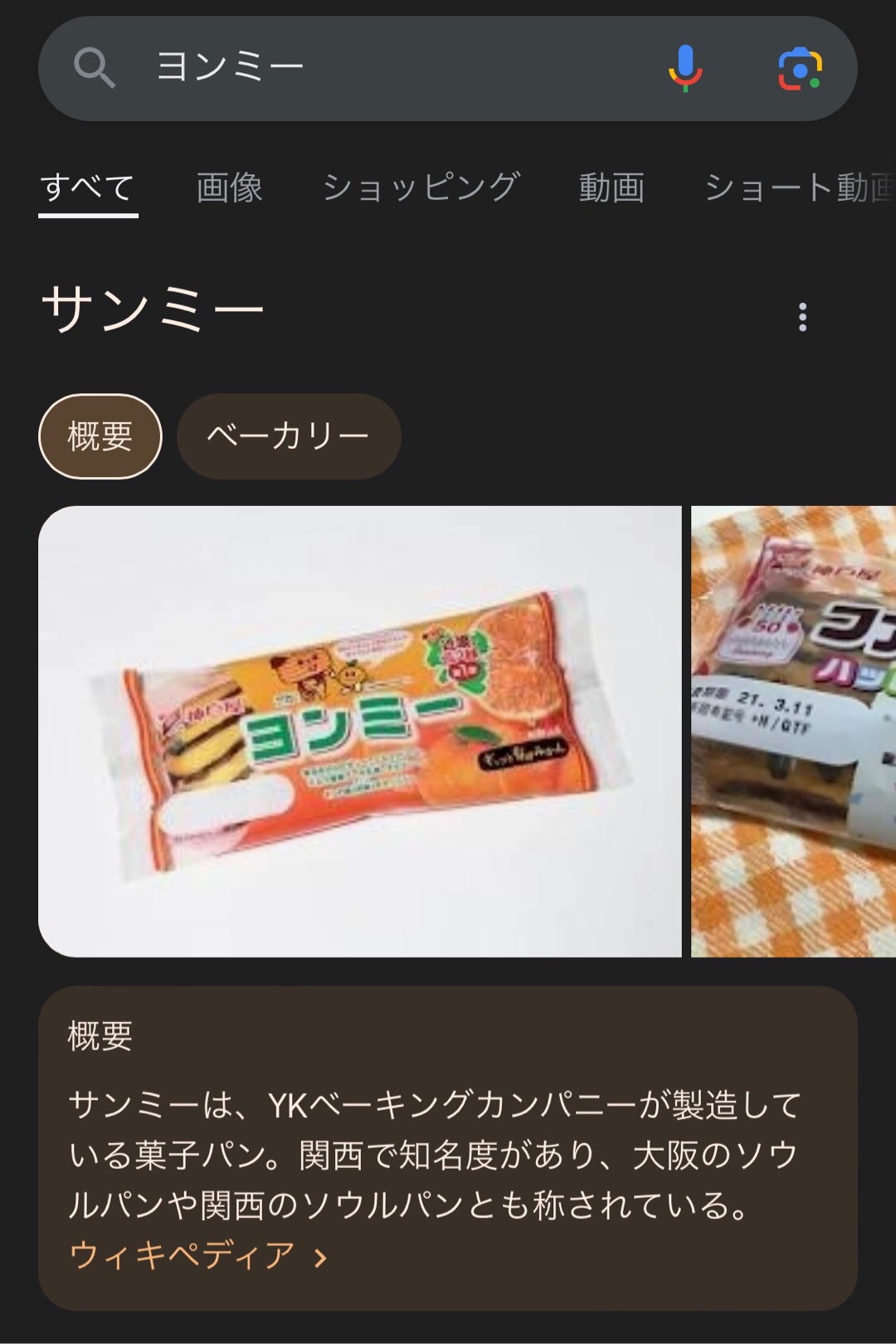Select the すべて tab
896x1344 pixels.
point(88,187)
